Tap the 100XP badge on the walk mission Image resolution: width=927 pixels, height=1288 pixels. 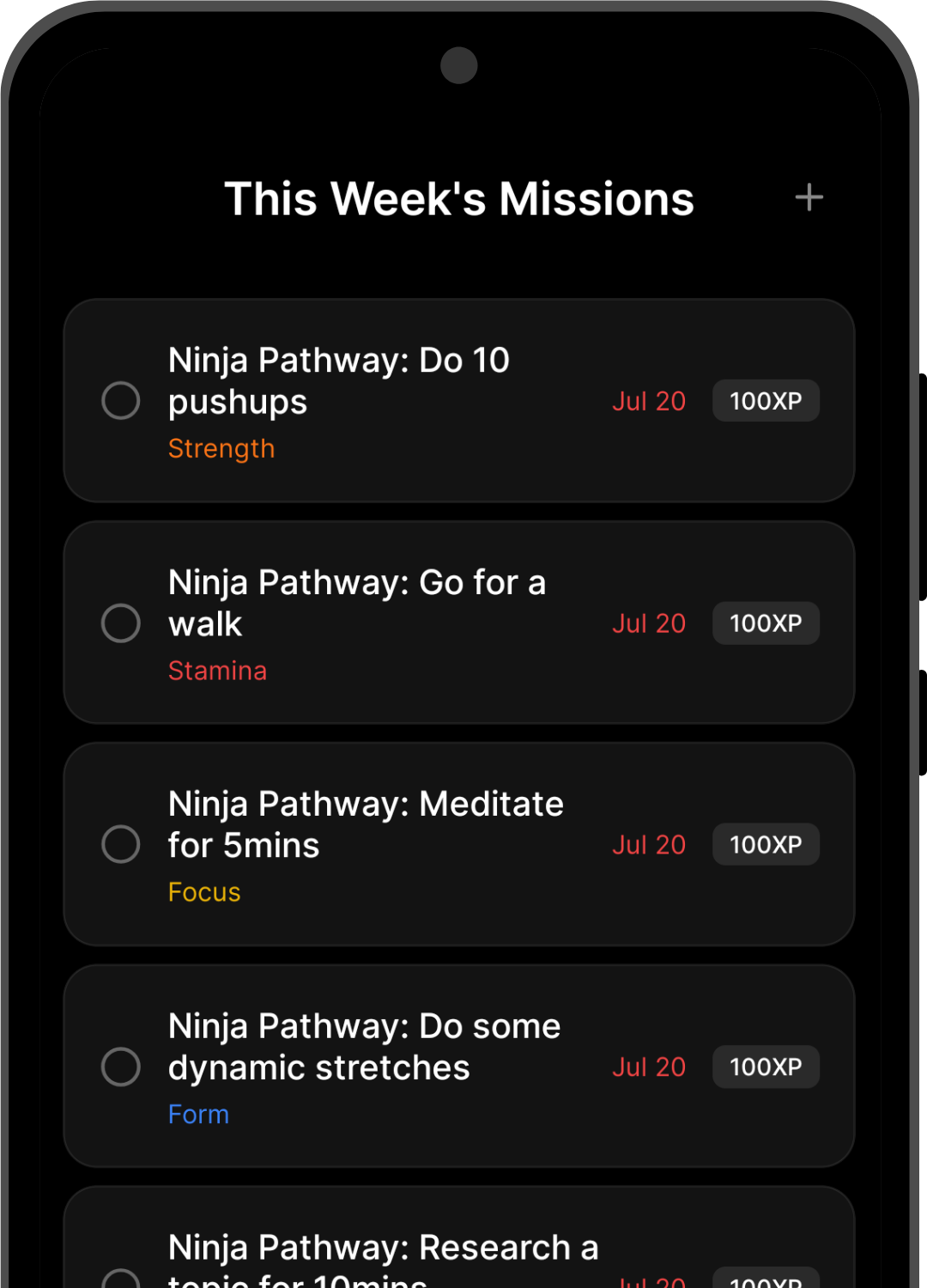766,623
